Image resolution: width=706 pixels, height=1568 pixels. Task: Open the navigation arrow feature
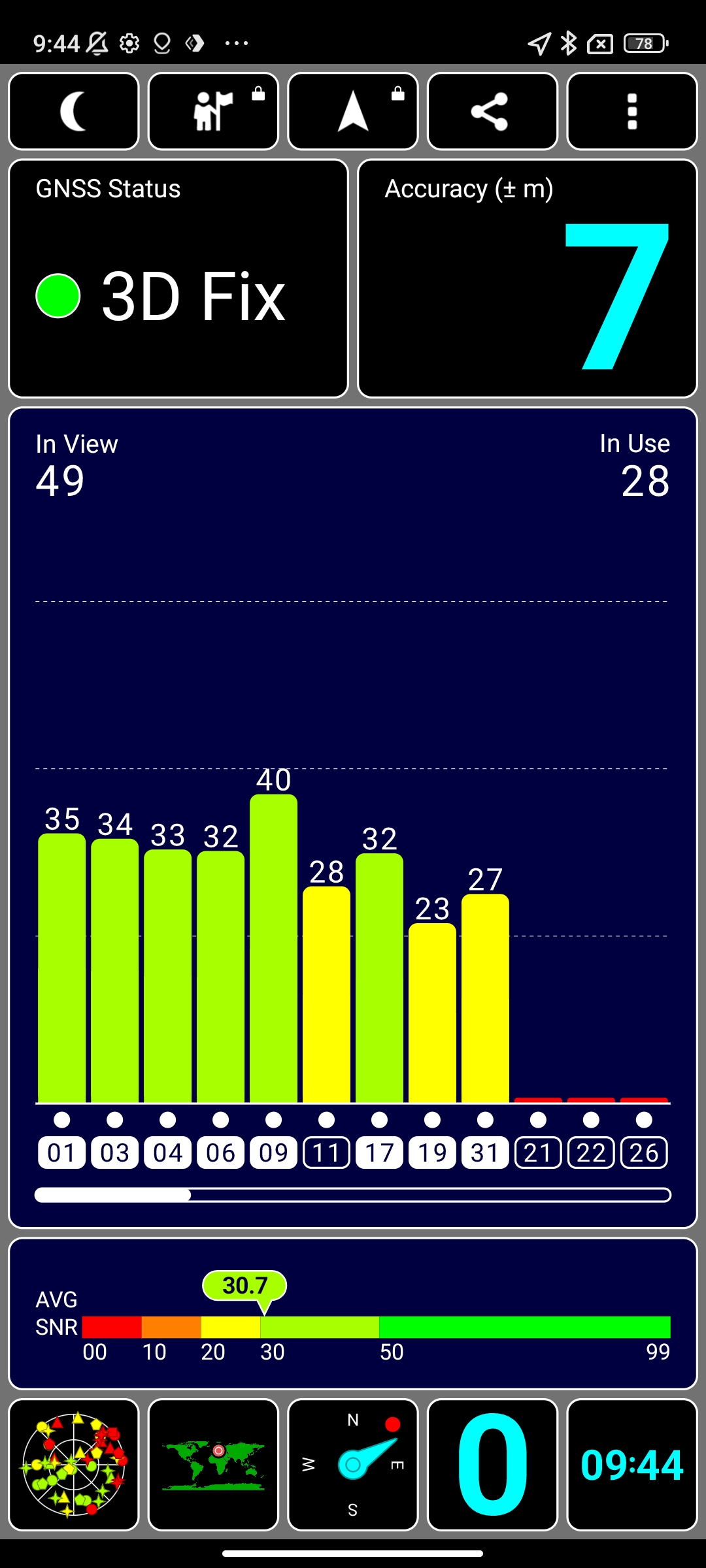coord(353,112)
